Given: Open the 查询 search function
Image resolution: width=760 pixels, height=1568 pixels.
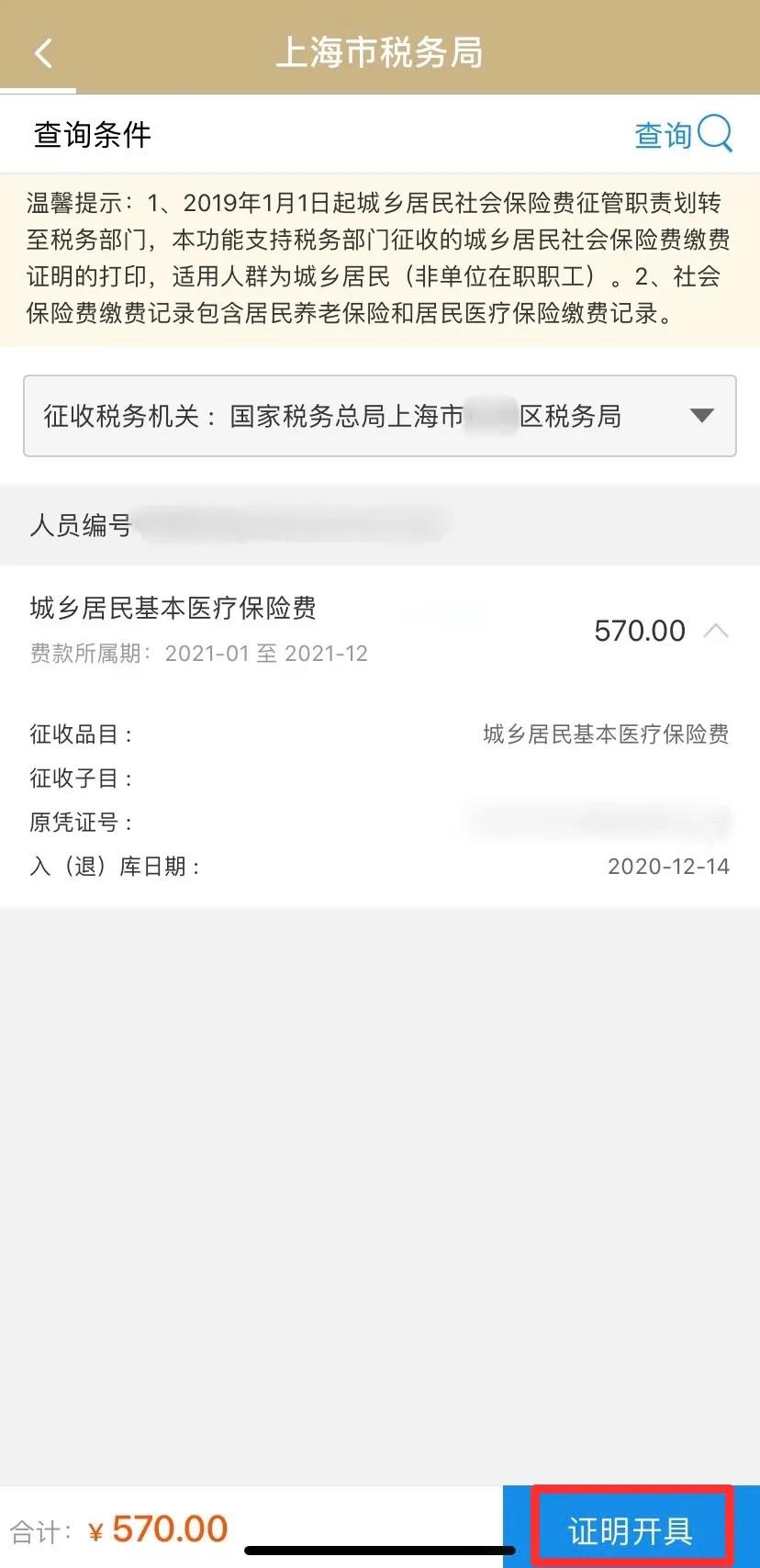Looking at the screenshot, I should click(684, 134).
